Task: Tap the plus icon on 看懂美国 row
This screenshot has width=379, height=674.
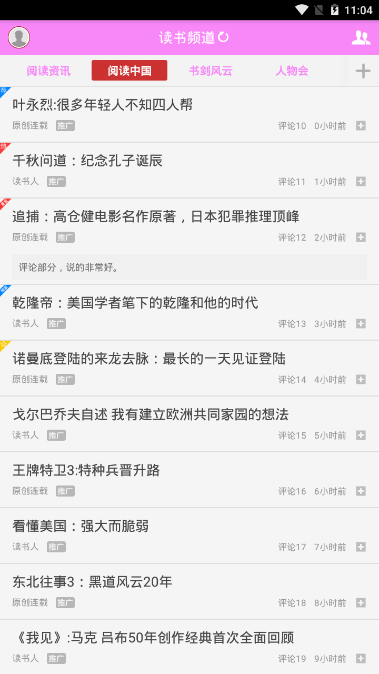Action: pos(361,547)
